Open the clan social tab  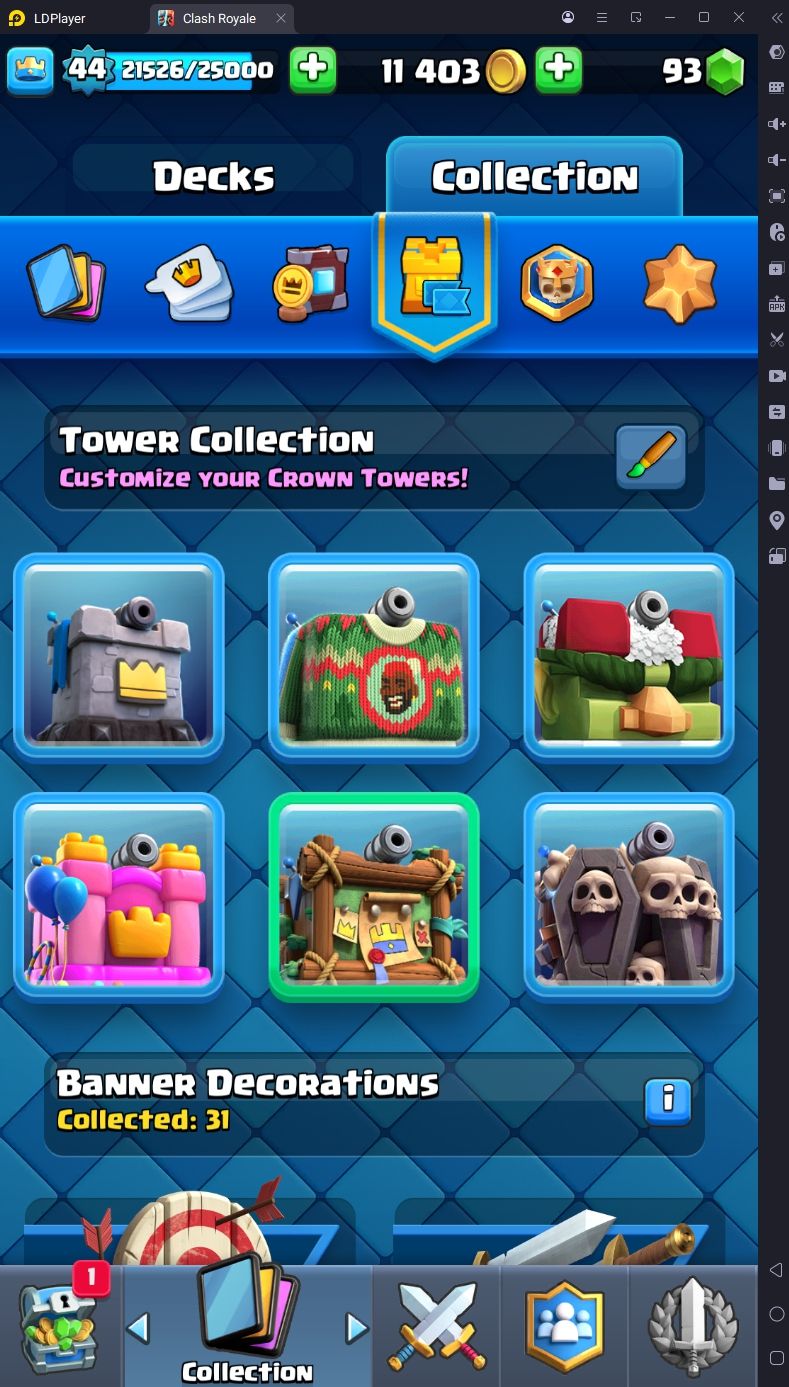565,1327
